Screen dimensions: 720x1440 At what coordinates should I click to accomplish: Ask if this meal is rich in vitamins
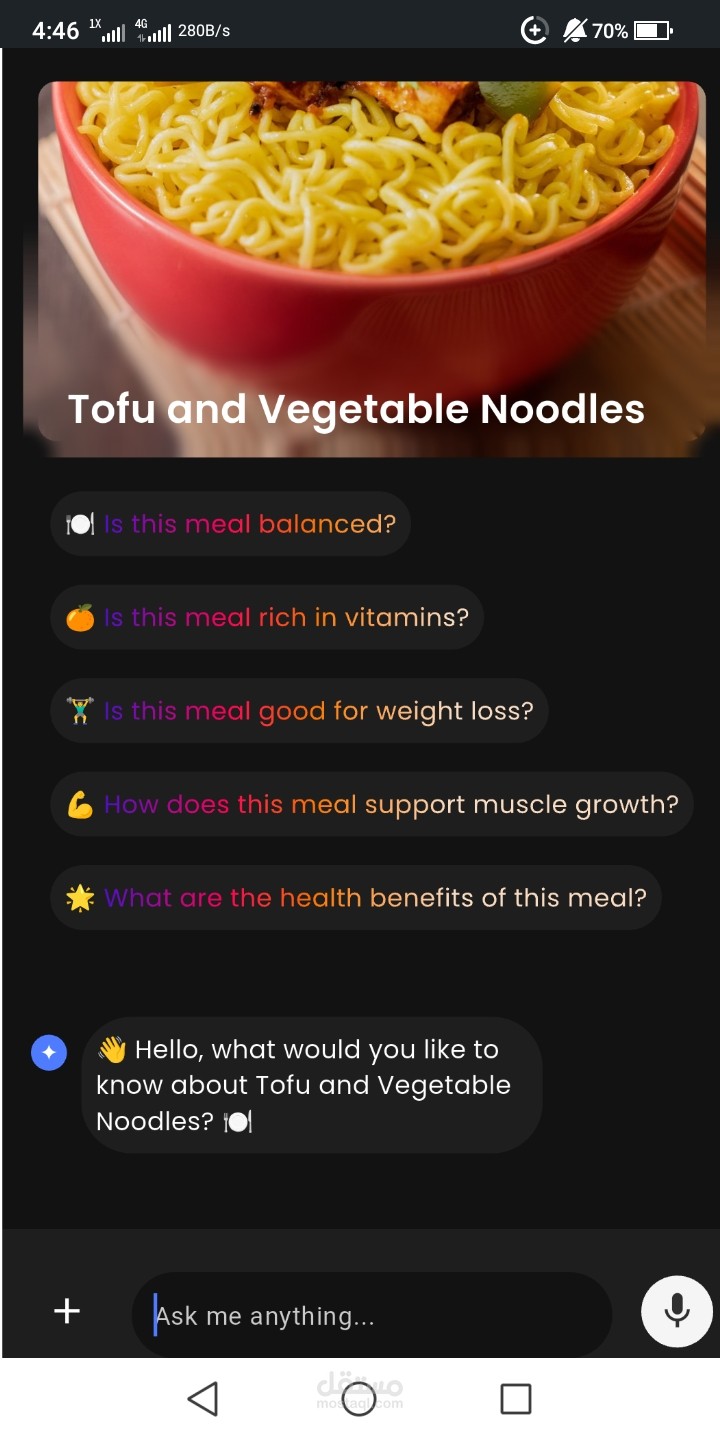pos(267,618)
